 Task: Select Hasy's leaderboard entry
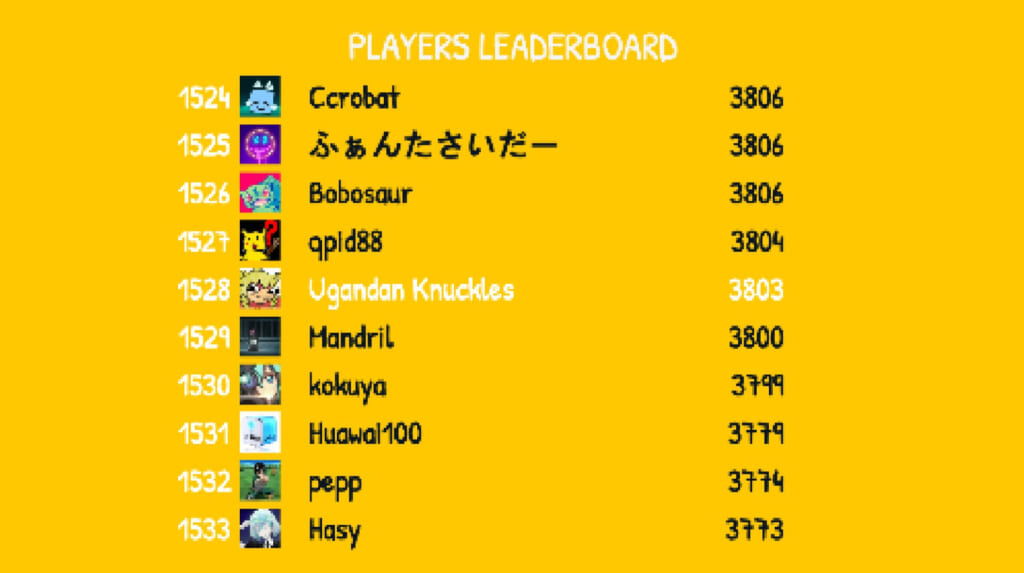coord(334,530)
